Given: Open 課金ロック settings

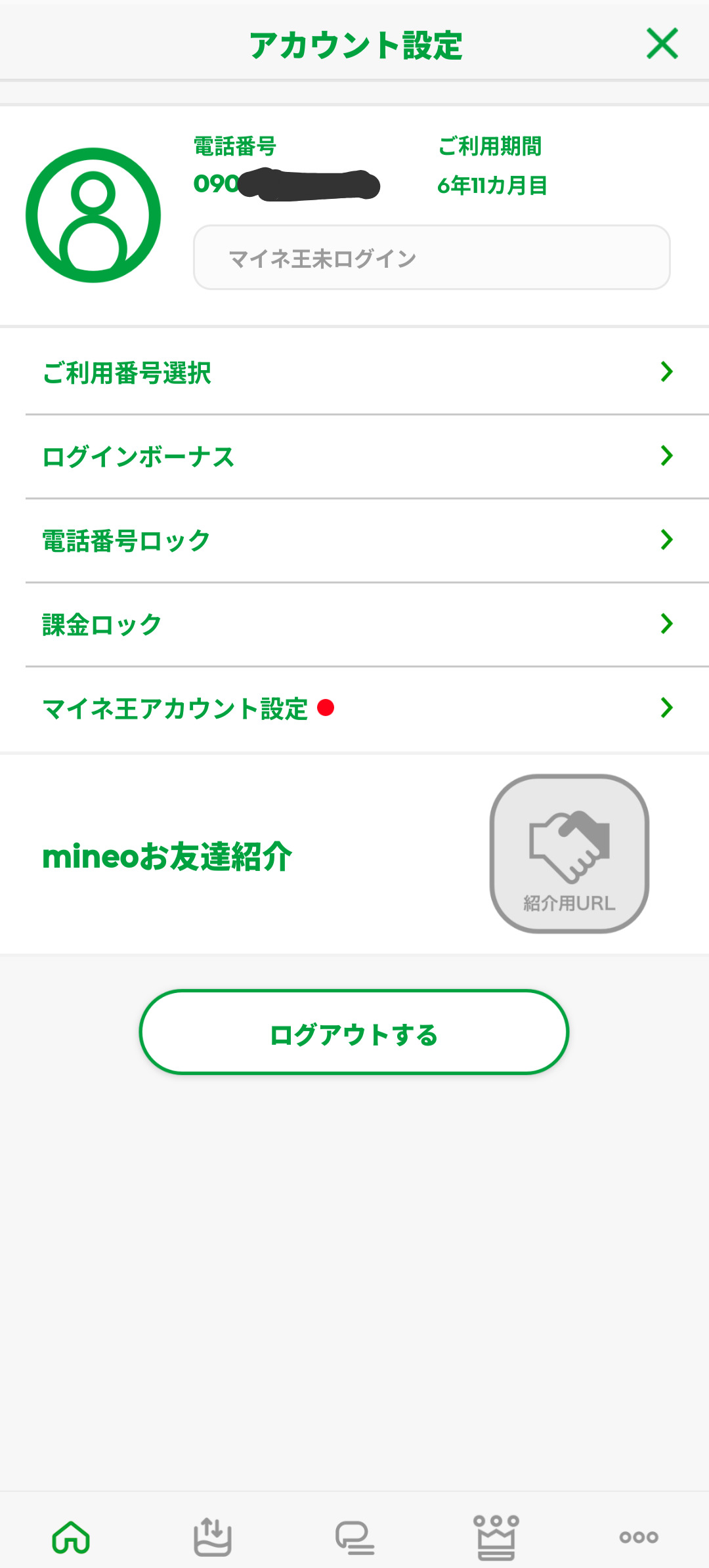Looking at the screenshot, I should (x=354, y=624).
